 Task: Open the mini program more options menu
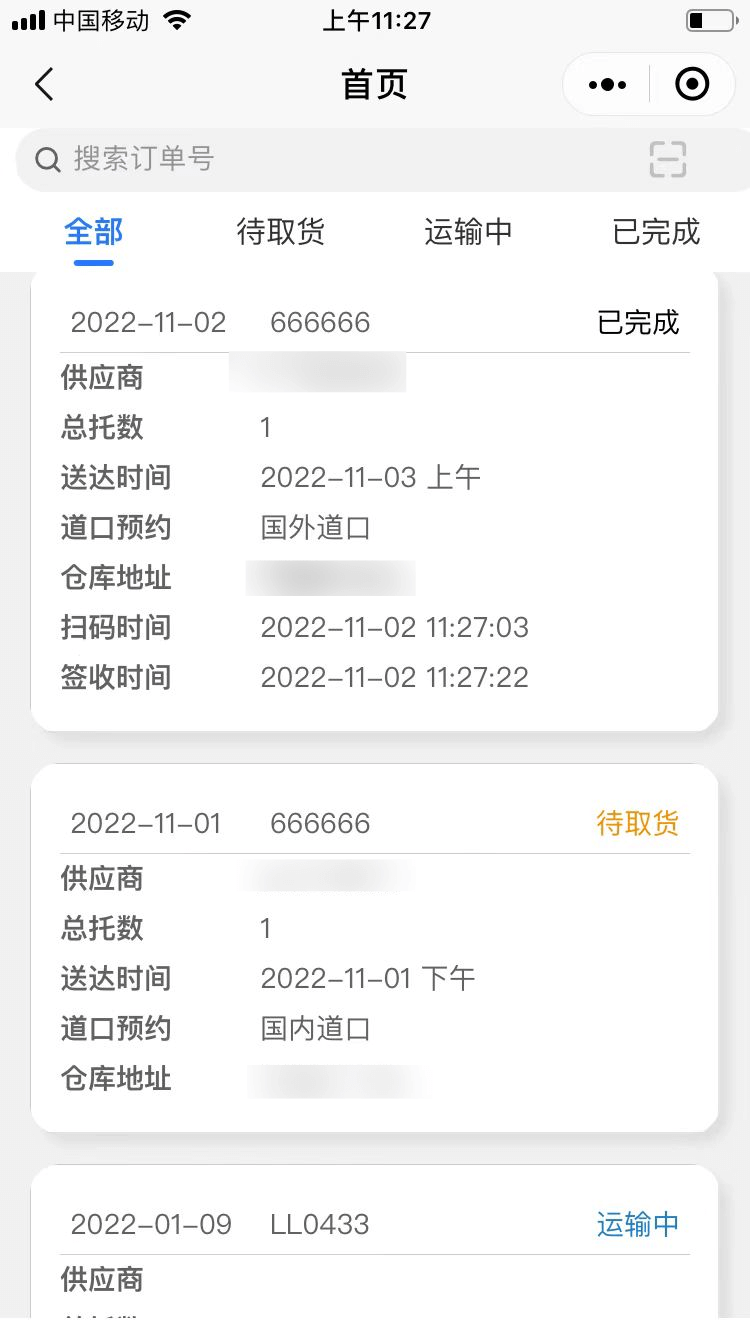[x=607, y=85]
